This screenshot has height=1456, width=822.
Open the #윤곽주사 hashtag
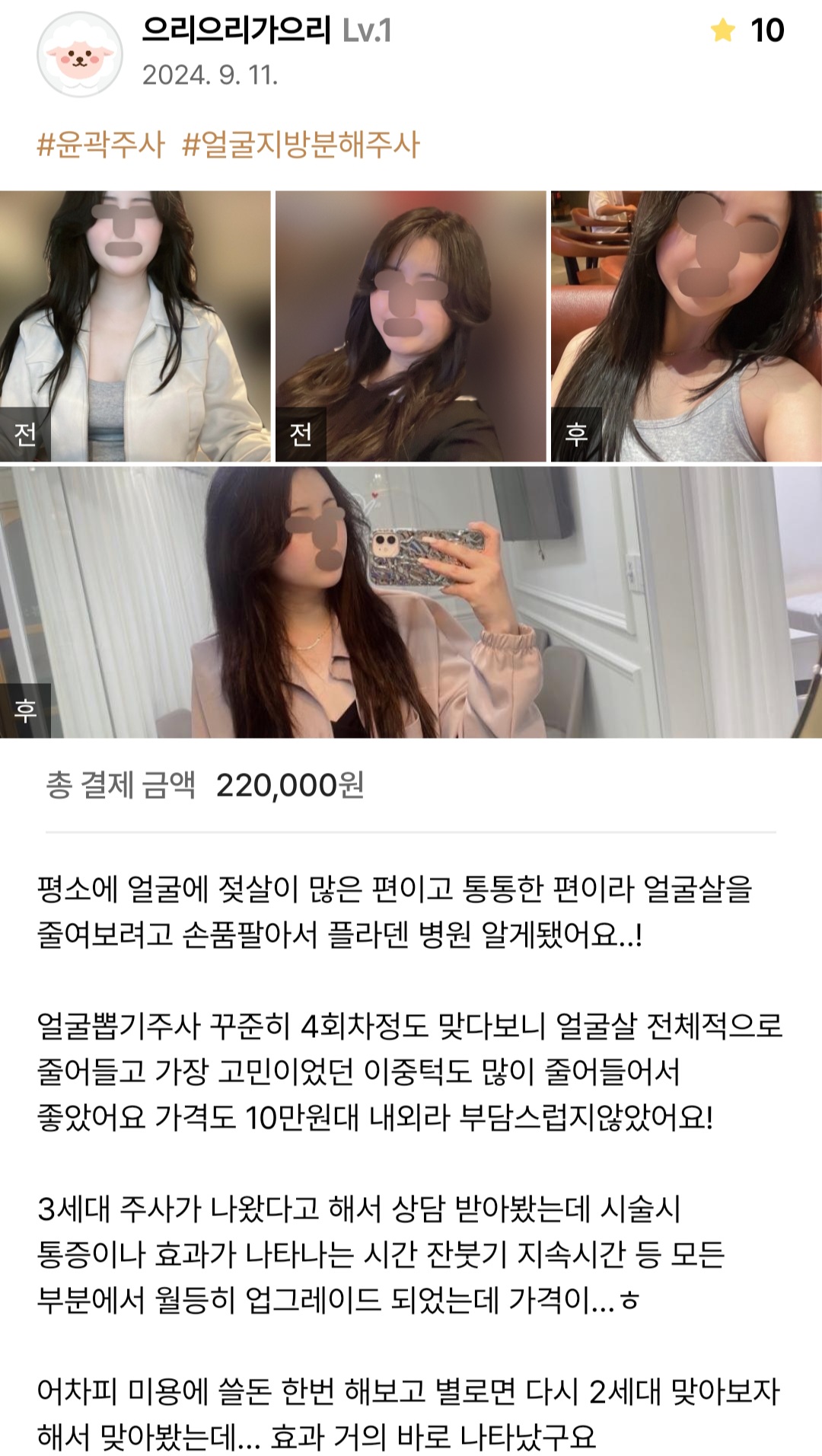(100, 144)
